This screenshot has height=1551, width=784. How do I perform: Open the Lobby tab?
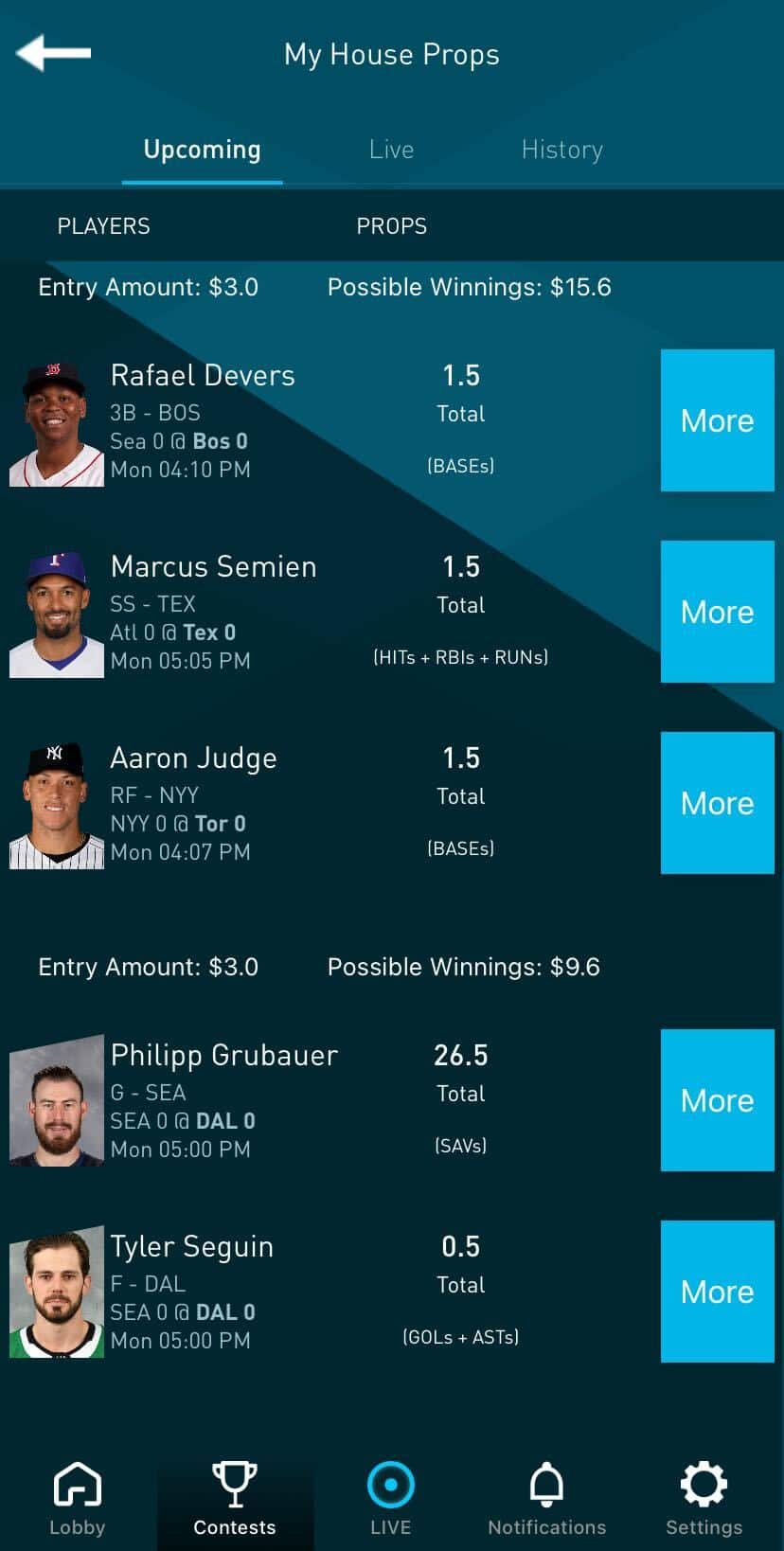pyautogui.click(x=78, y=1498)
